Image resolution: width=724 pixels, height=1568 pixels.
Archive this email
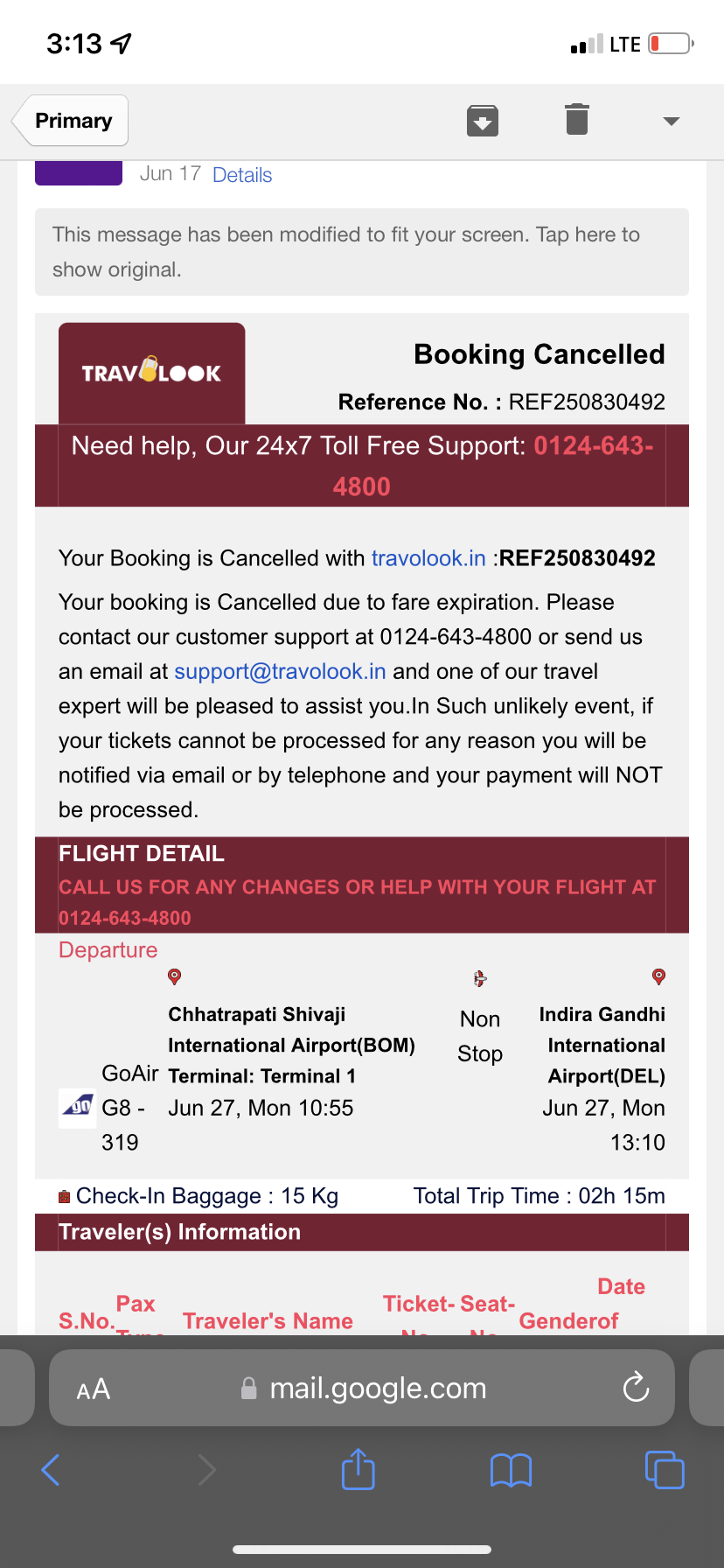point(483,121)
